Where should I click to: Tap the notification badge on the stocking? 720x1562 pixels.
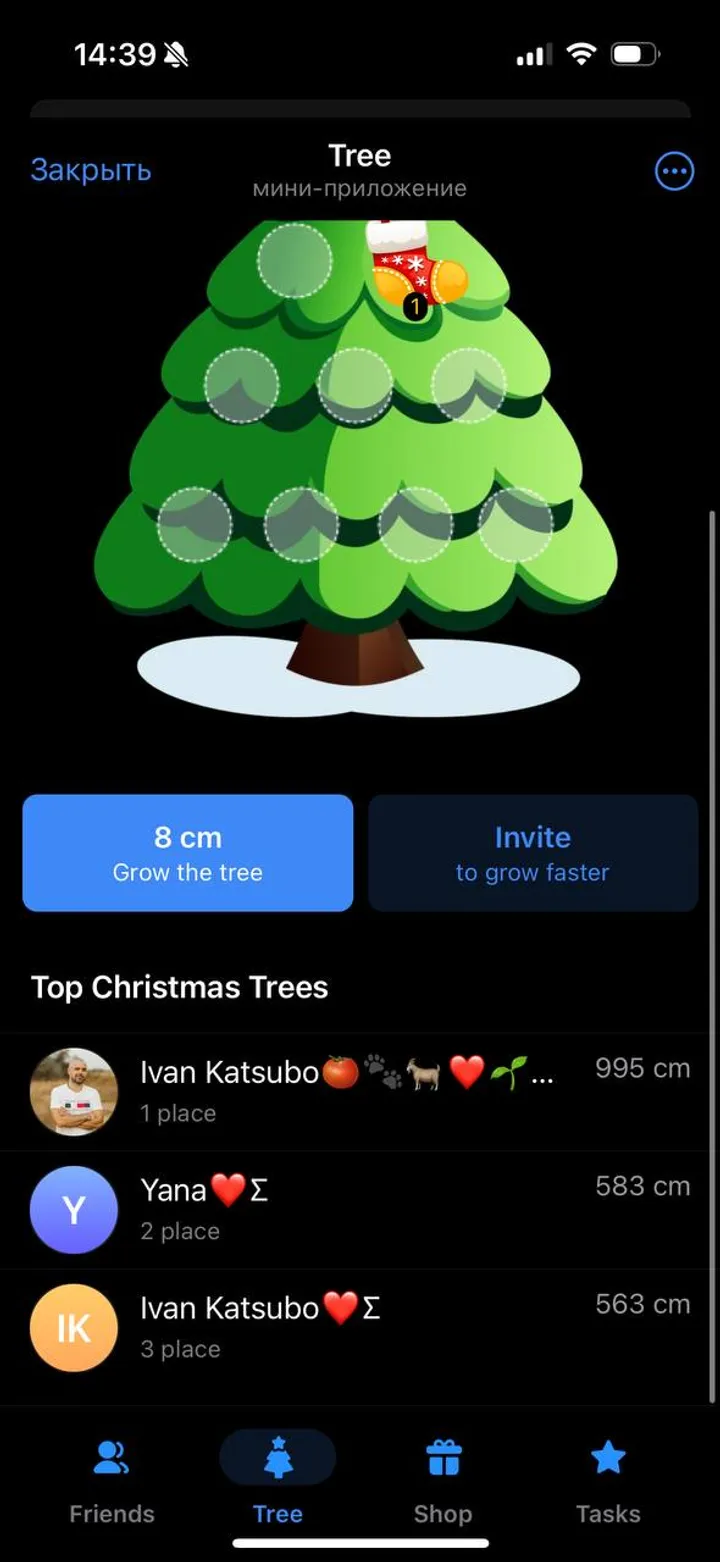tap(415, 307)
